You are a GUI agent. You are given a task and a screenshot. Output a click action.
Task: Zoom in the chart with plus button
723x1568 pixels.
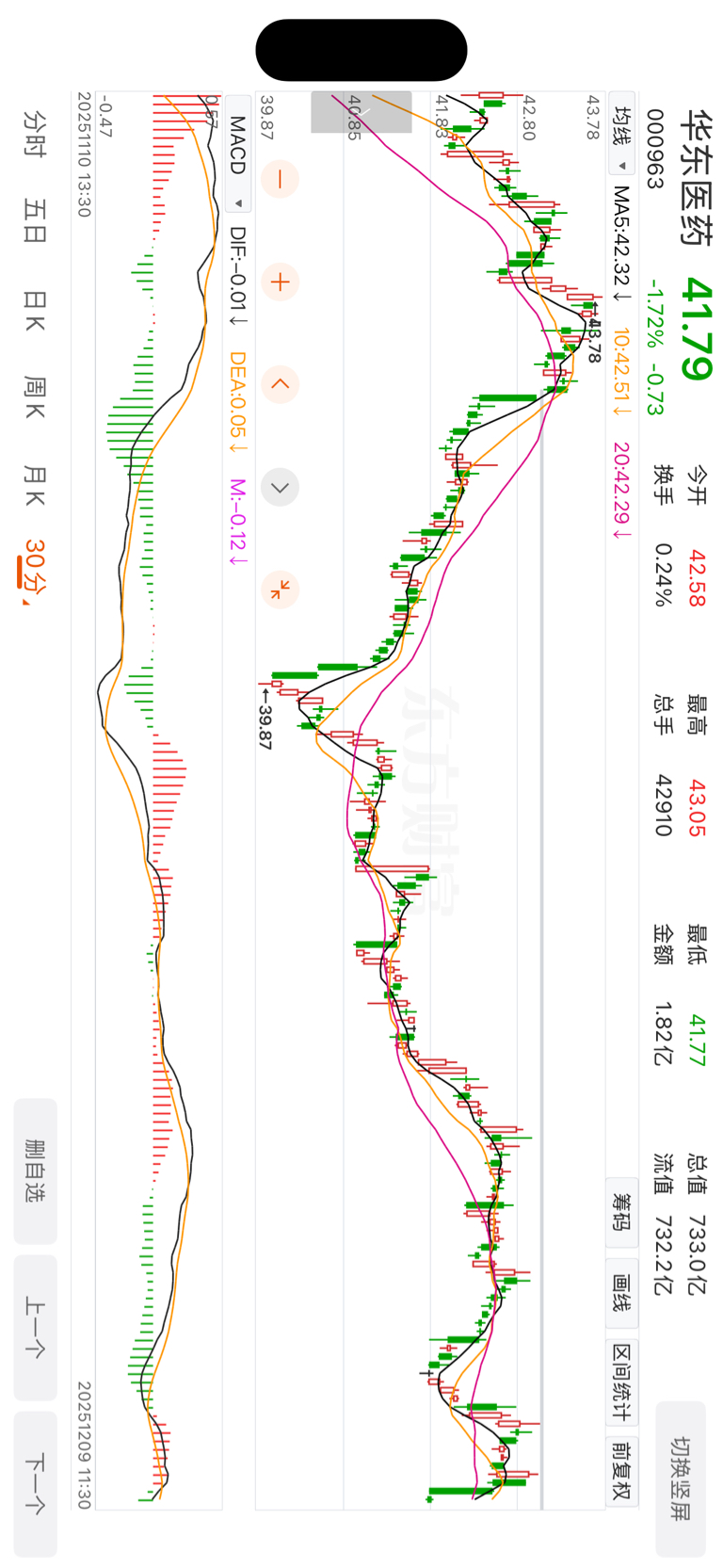click(280, 282)
